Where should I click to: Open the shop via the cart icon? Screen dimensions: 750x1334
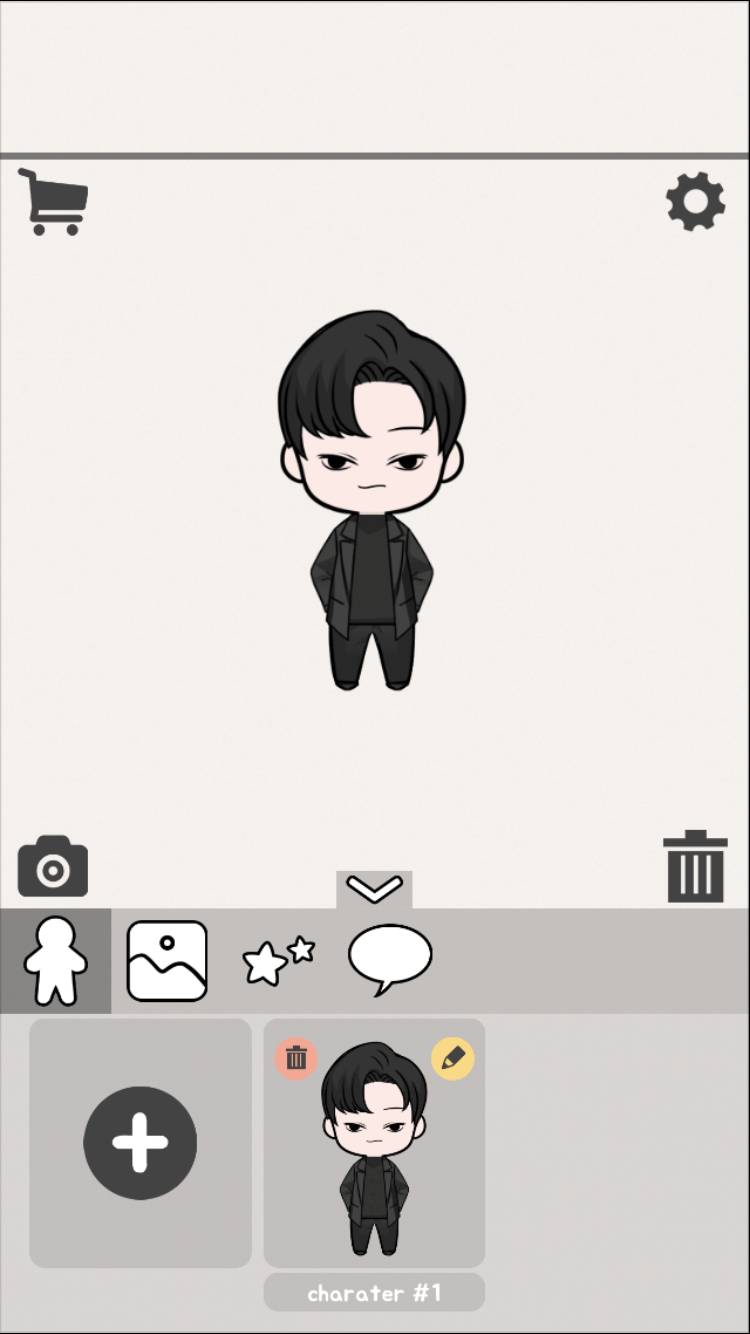[53, 202]
